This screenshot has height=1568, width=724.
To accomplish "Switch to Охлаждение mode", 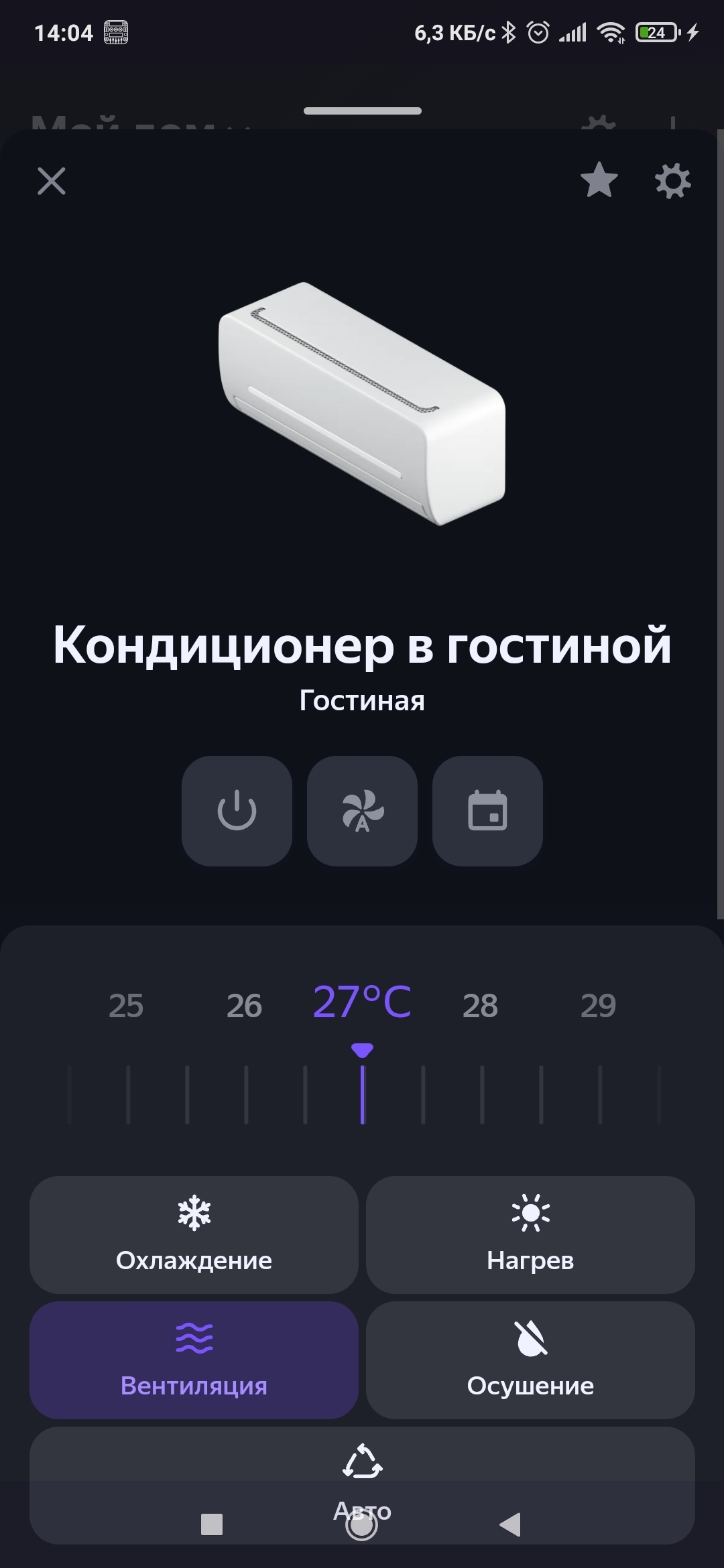I will pyautogui.click(x=194, y=1234).
